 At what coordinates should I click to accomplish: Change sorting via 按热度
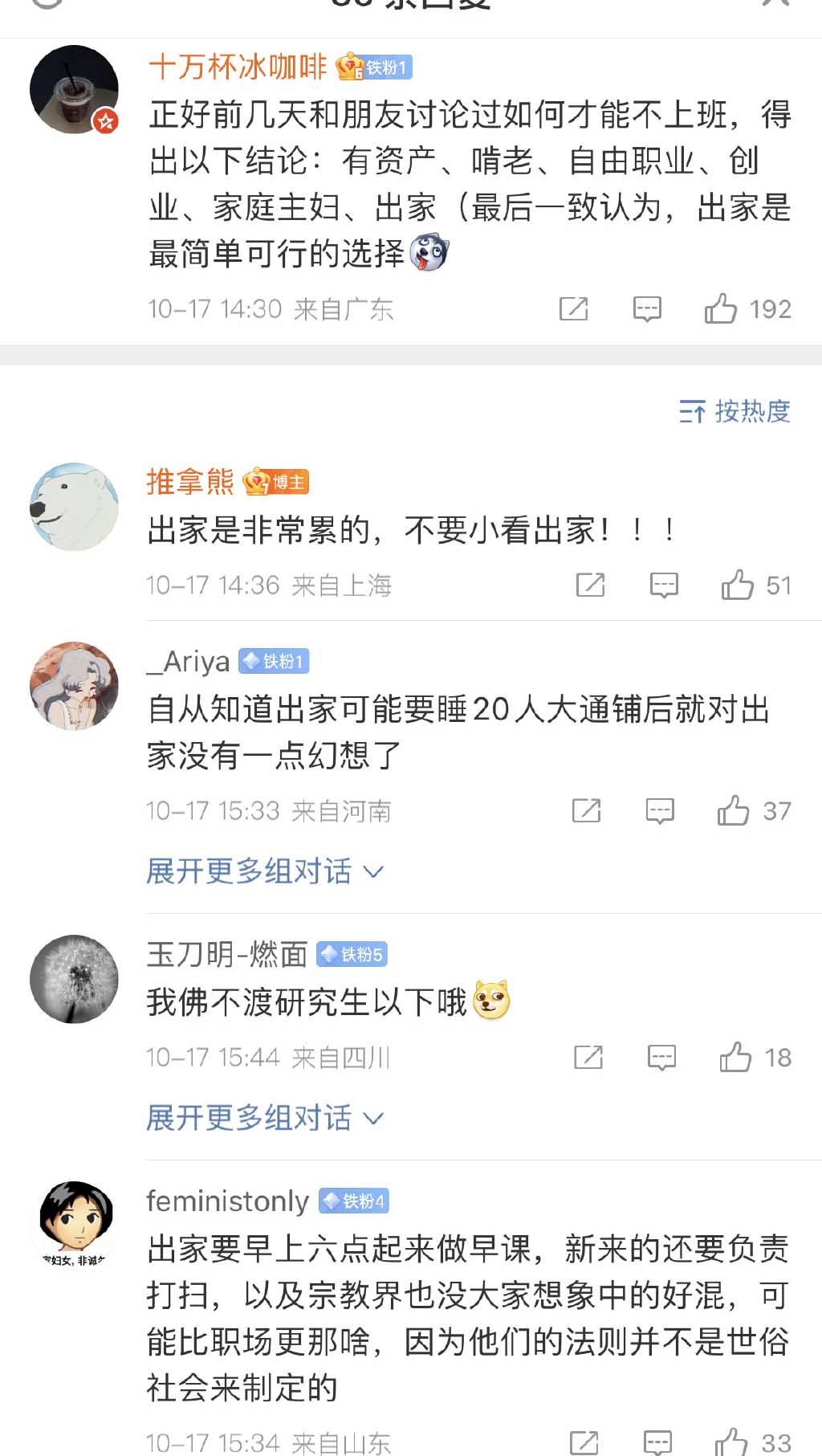(x=735, y=411)
